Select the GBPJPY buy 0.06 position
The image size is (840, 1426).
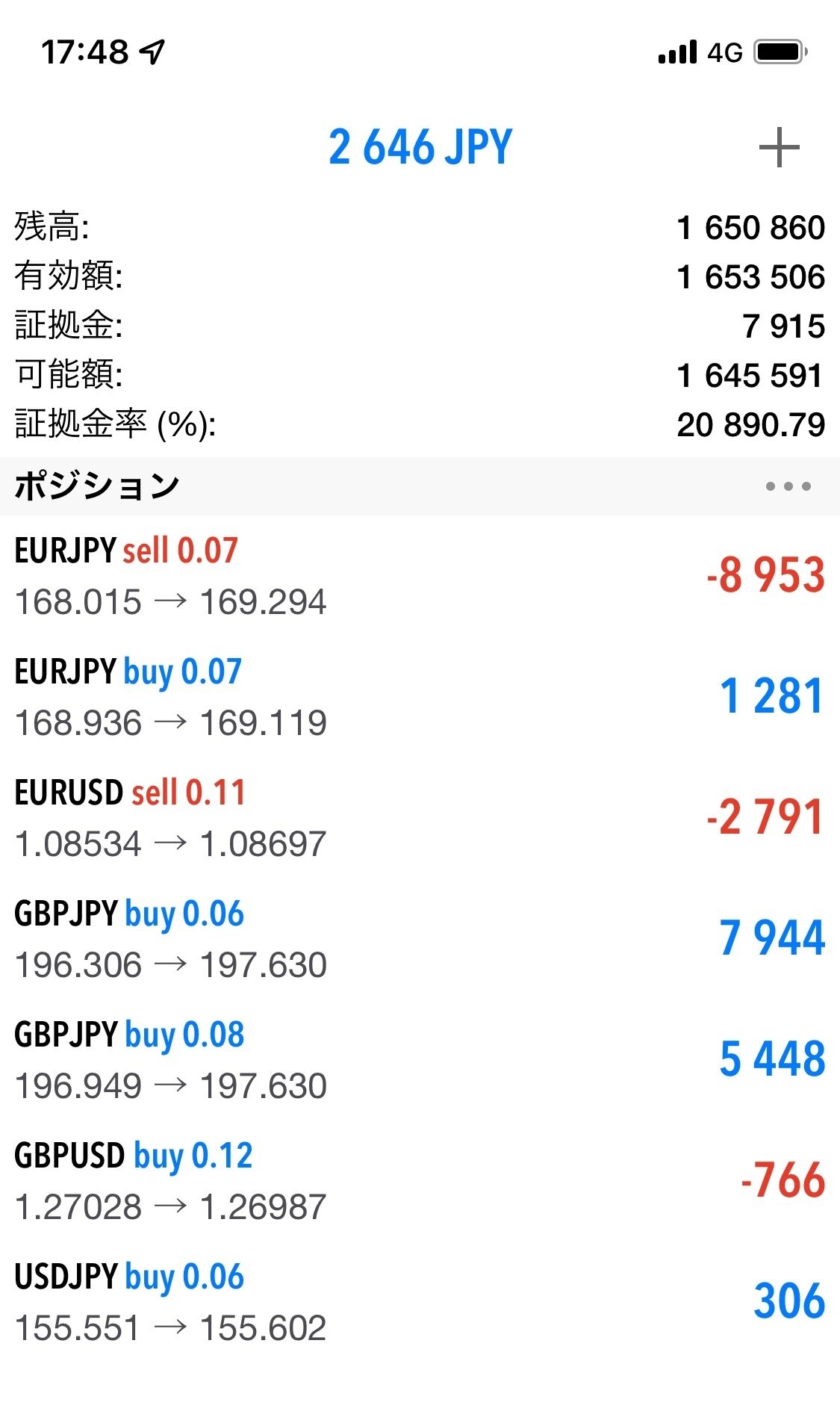[299, 939]
